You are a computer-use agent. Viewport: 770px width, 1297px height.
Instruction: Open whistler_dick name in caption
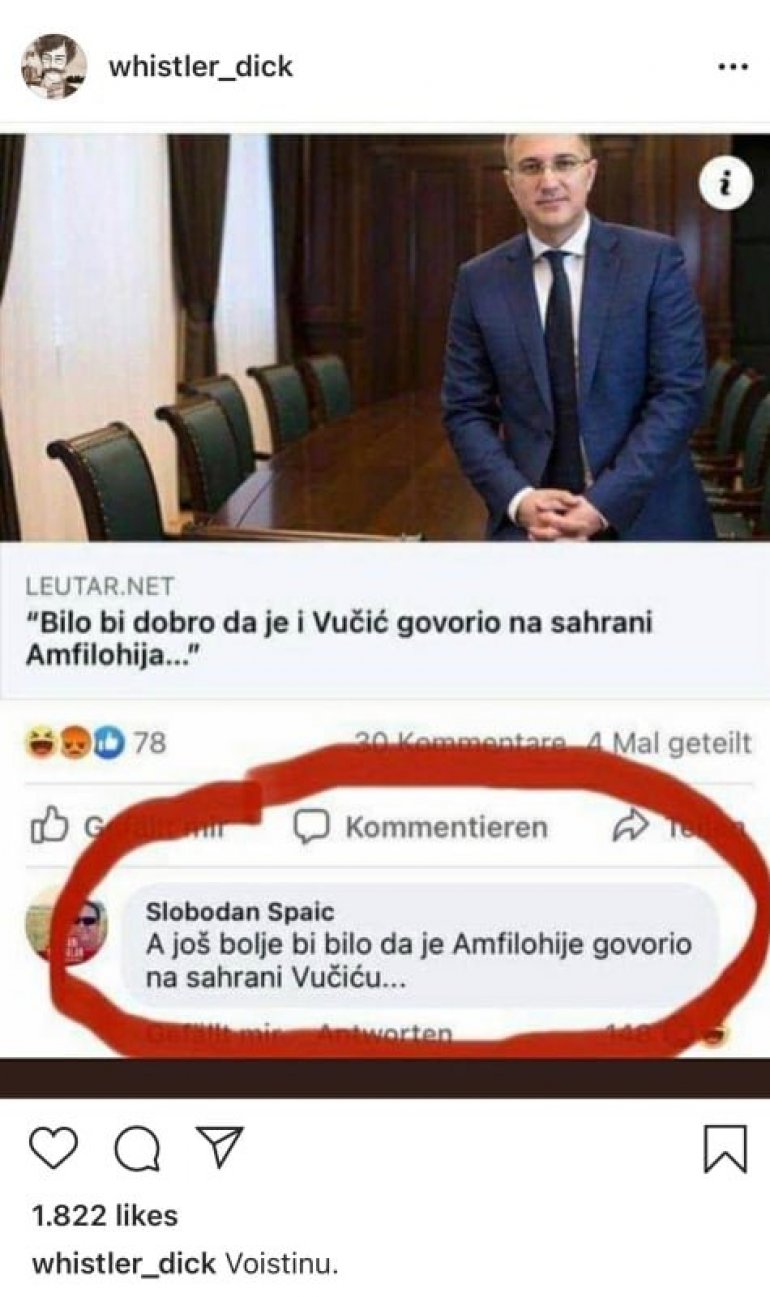[124, 1263]
